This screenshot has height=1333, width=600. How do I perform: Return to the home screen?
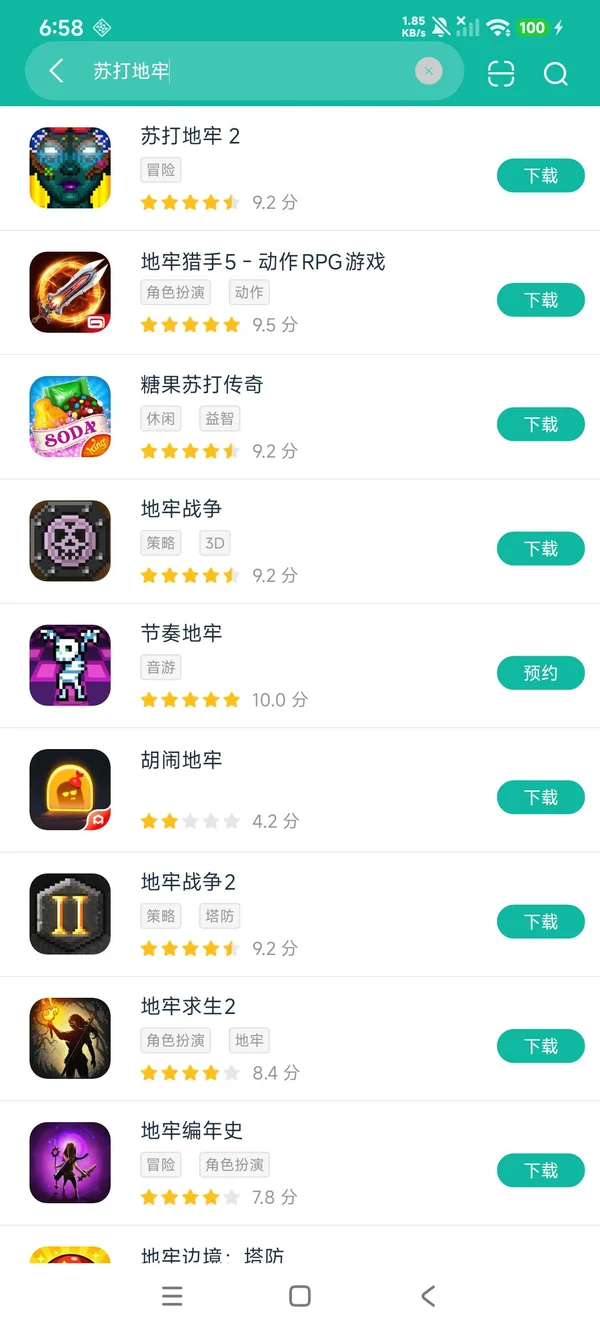(299, 1296)
